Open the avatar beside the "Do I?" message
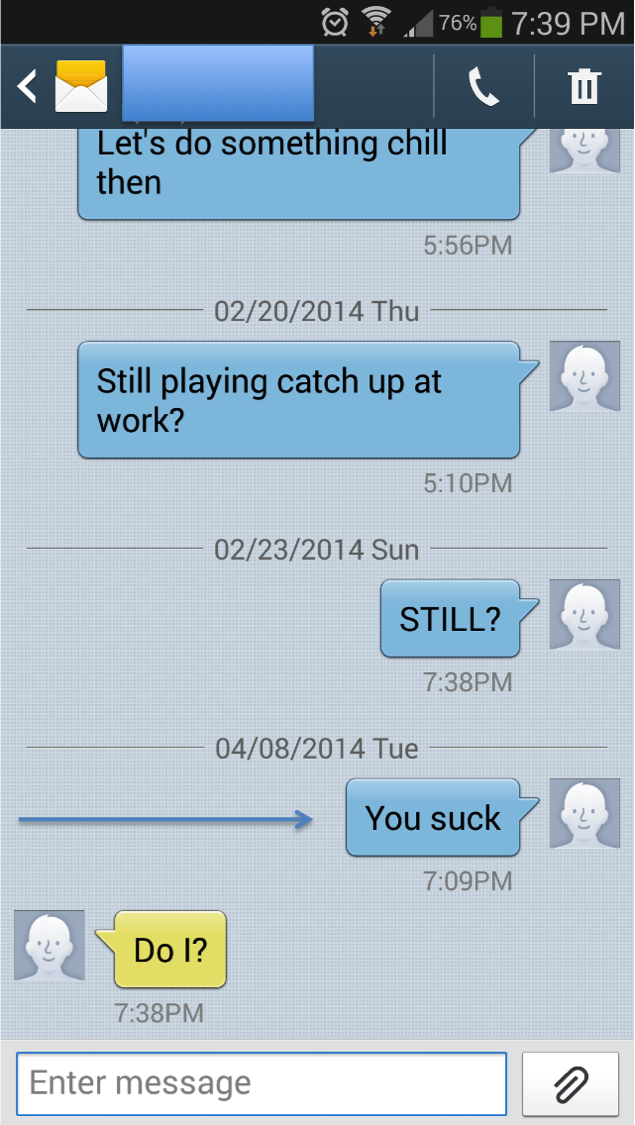The height and width of the screenshot is (1125, 635). pyautogui.click(x=49, y=945)
